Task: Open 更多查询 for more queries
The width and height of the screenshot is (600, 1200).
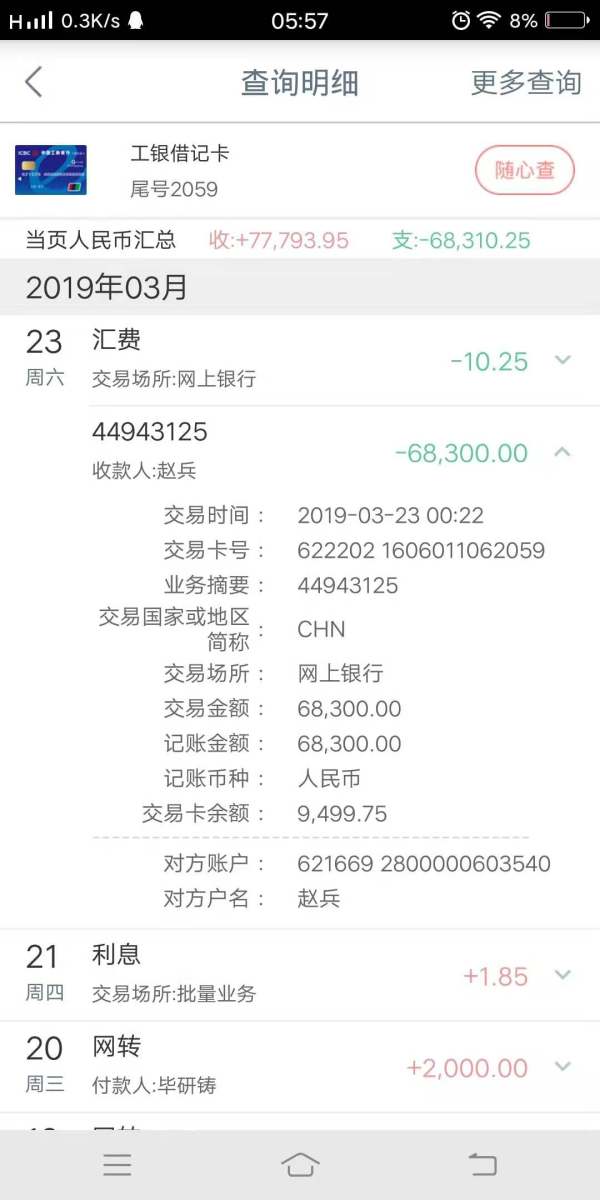Action: tap(526, 82)
